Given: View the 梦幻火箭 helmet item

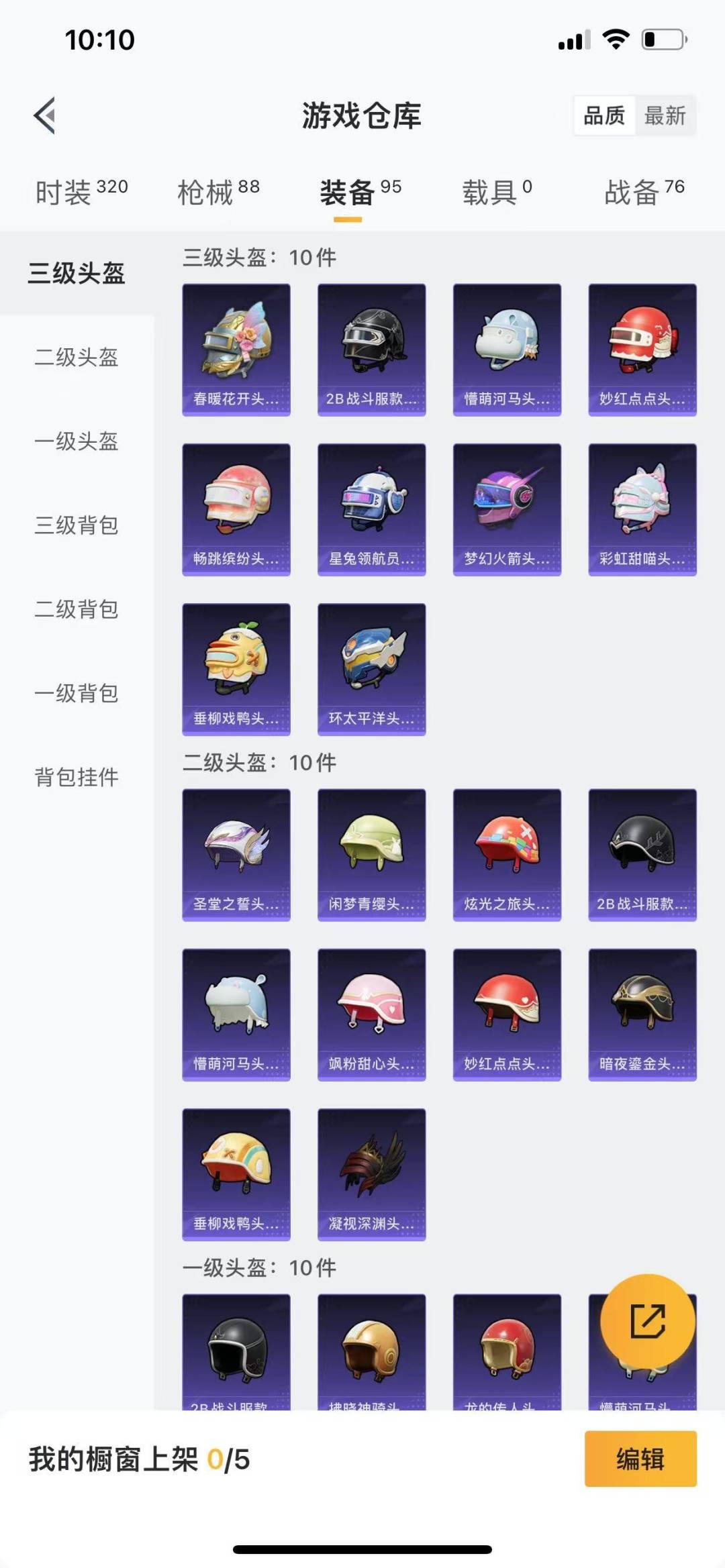Looking at the screenshot, I should tap(507, 509).
